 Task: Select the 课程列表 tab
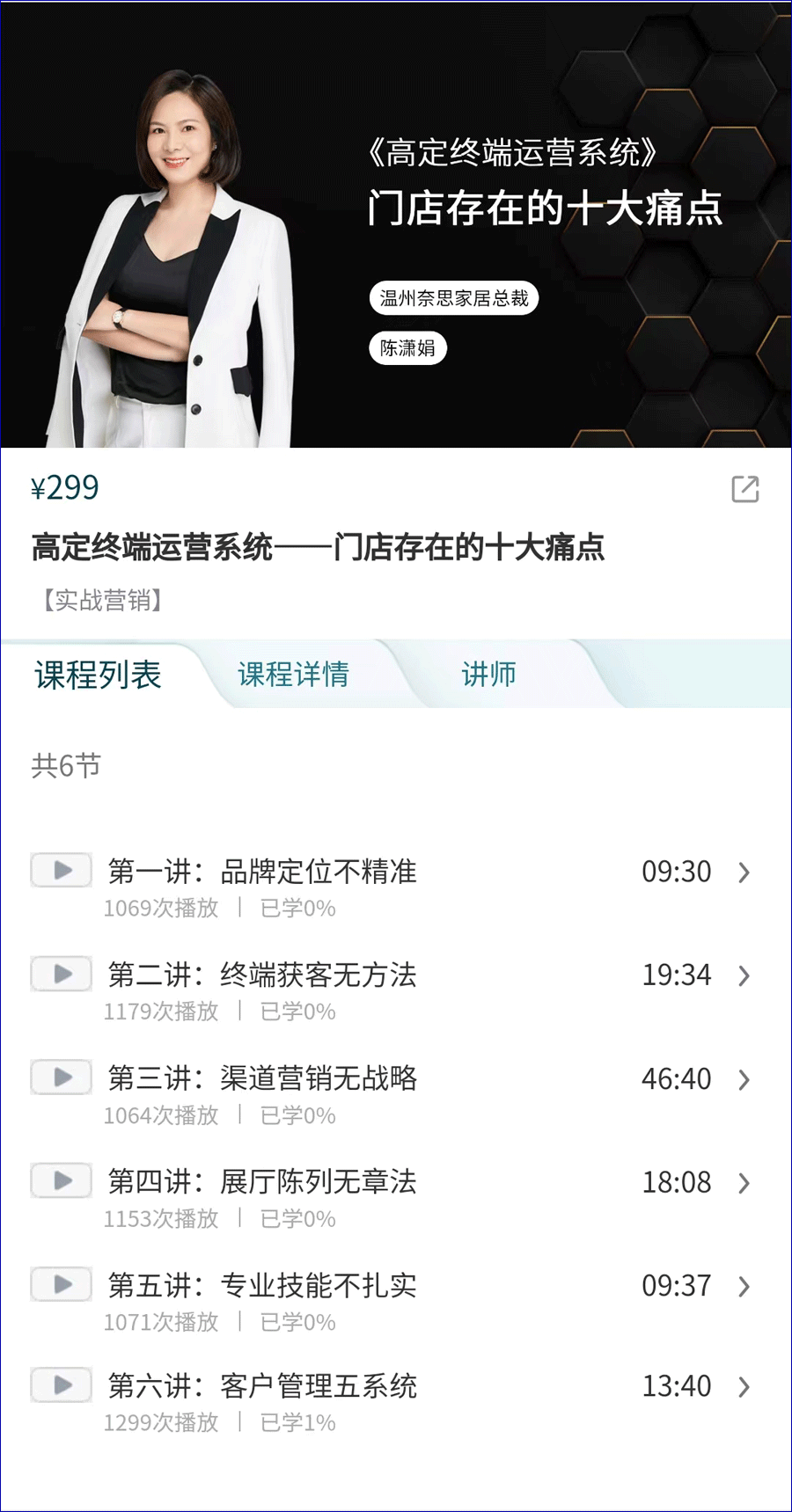[x=98, y=675]
